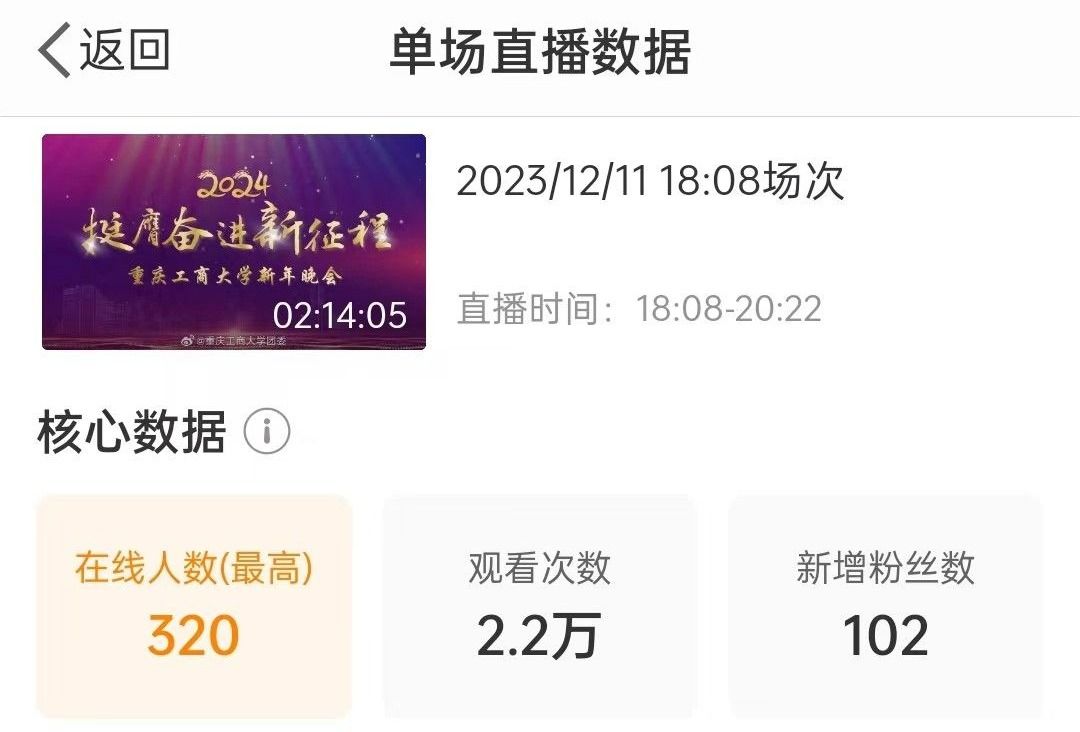The width and height of the screenshot is (1080, 732).
Task: Select the 观看次数 data card
Action: click(x=540, y=606)
